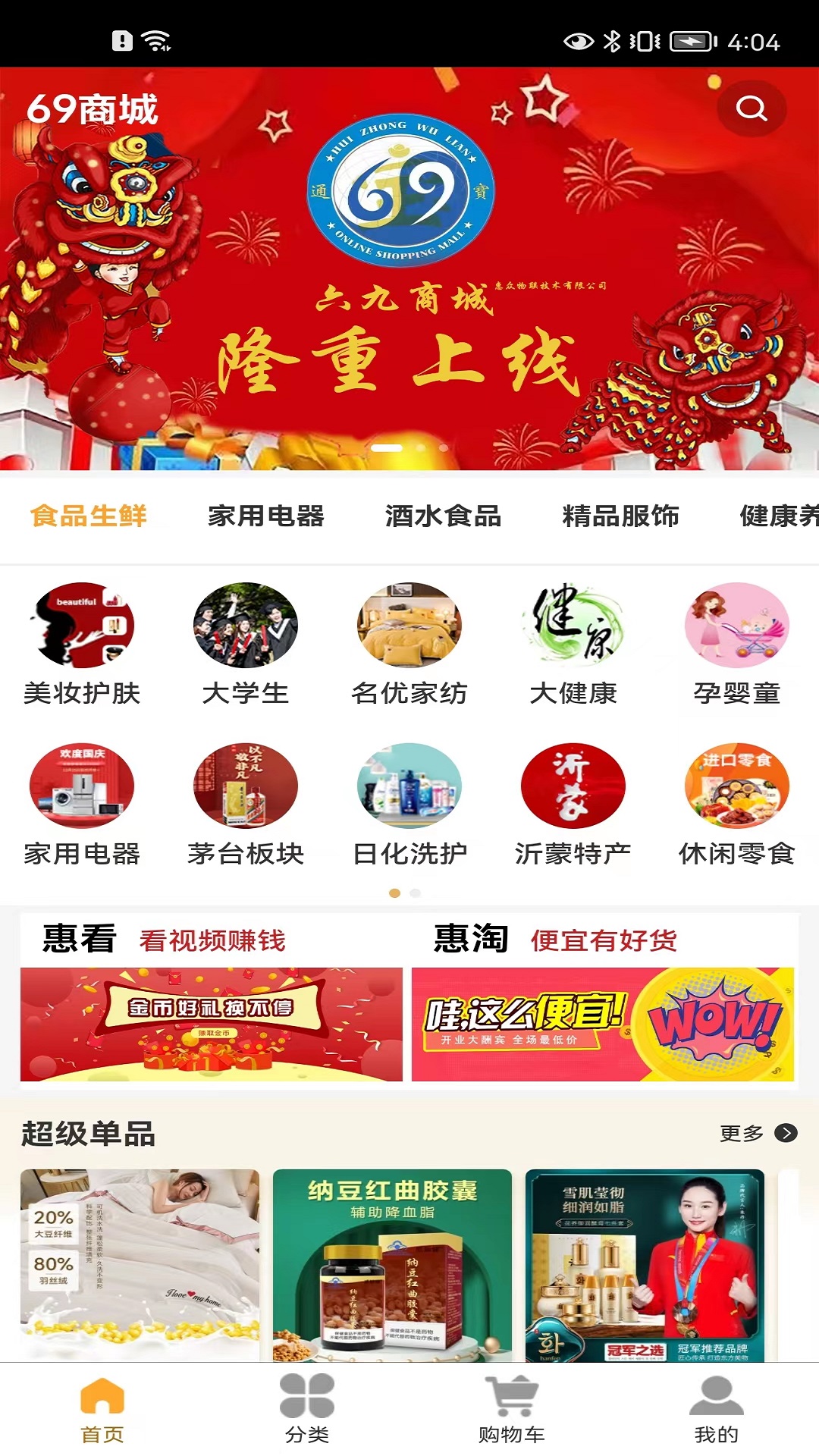Open the 惠淘 cheap deals banner
The height and width of the screenshot is (1456, 819).
click(603, 1024)
